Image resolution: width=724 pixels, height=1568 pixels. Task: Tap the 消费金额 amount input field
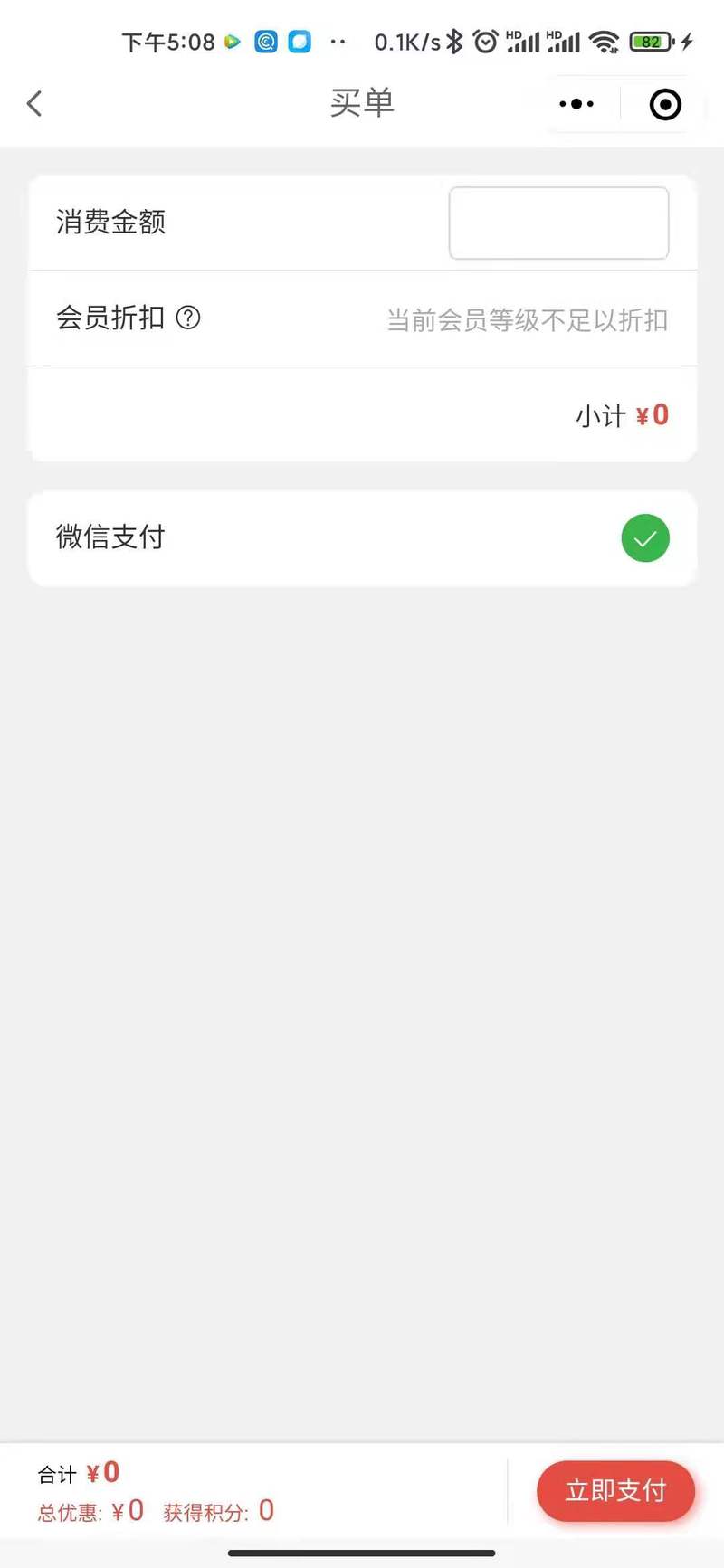pos(558,223)
